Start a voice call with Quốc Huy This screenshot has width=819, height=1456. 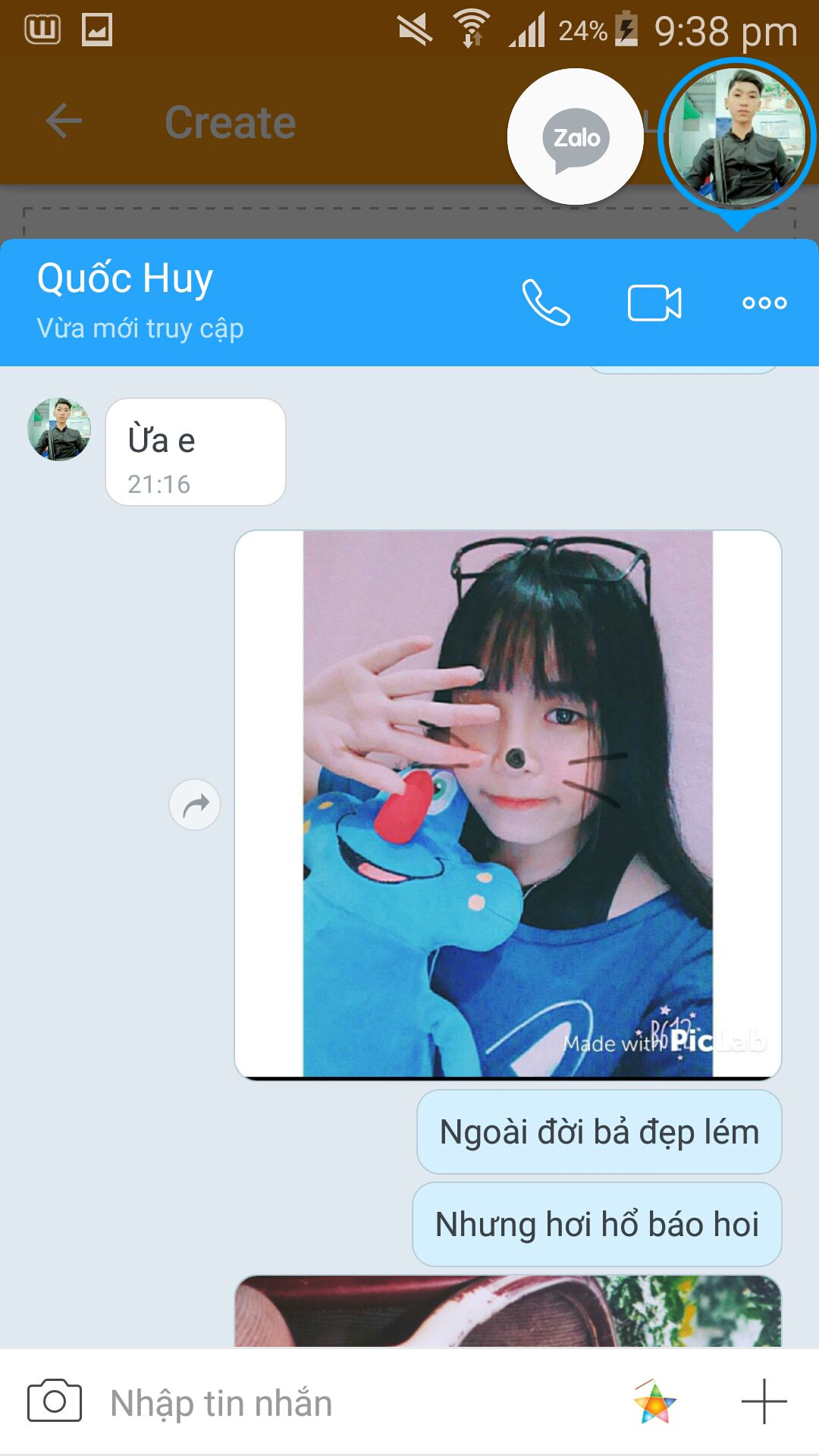coord(545,303)
